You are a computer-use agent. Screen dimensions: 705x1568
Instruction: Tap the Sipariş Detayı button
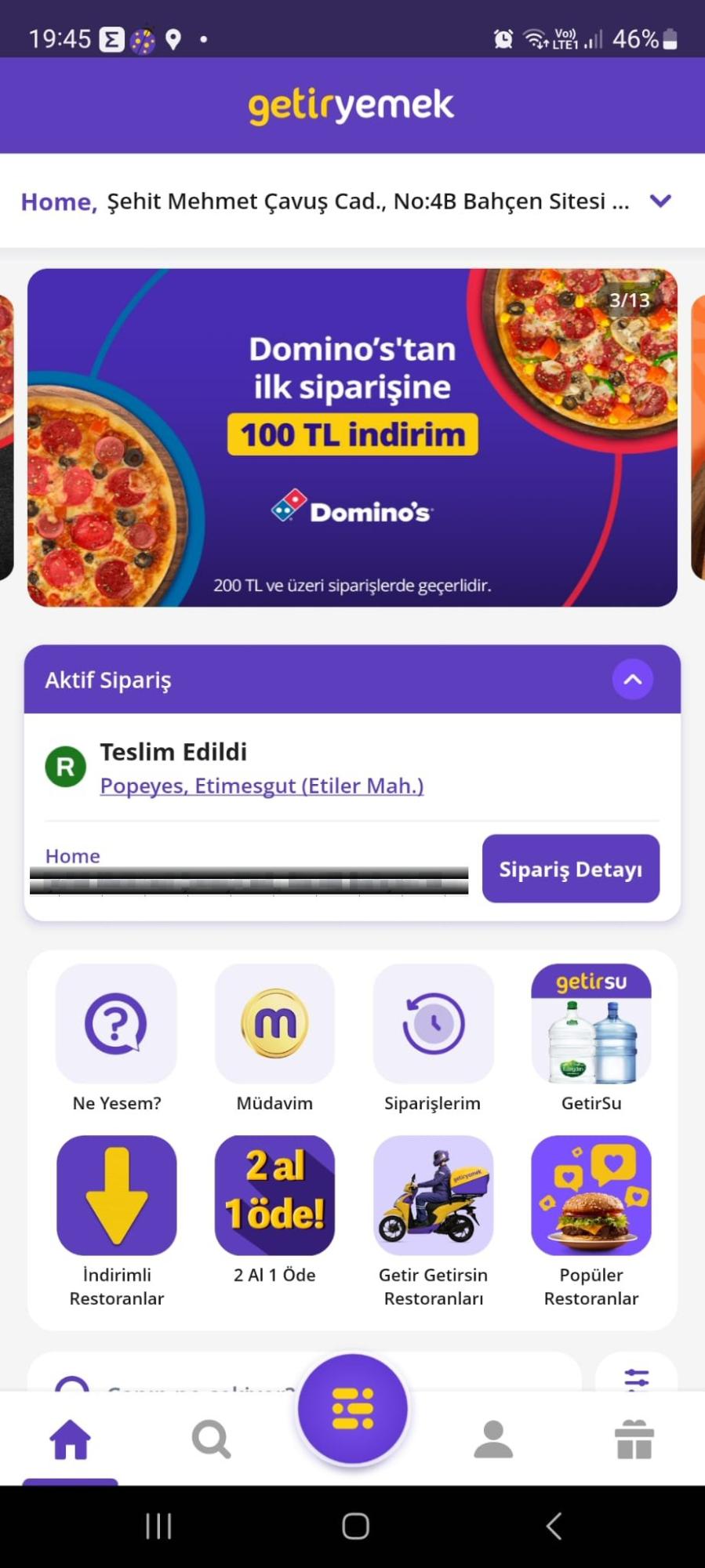click(x=570, y=869)
